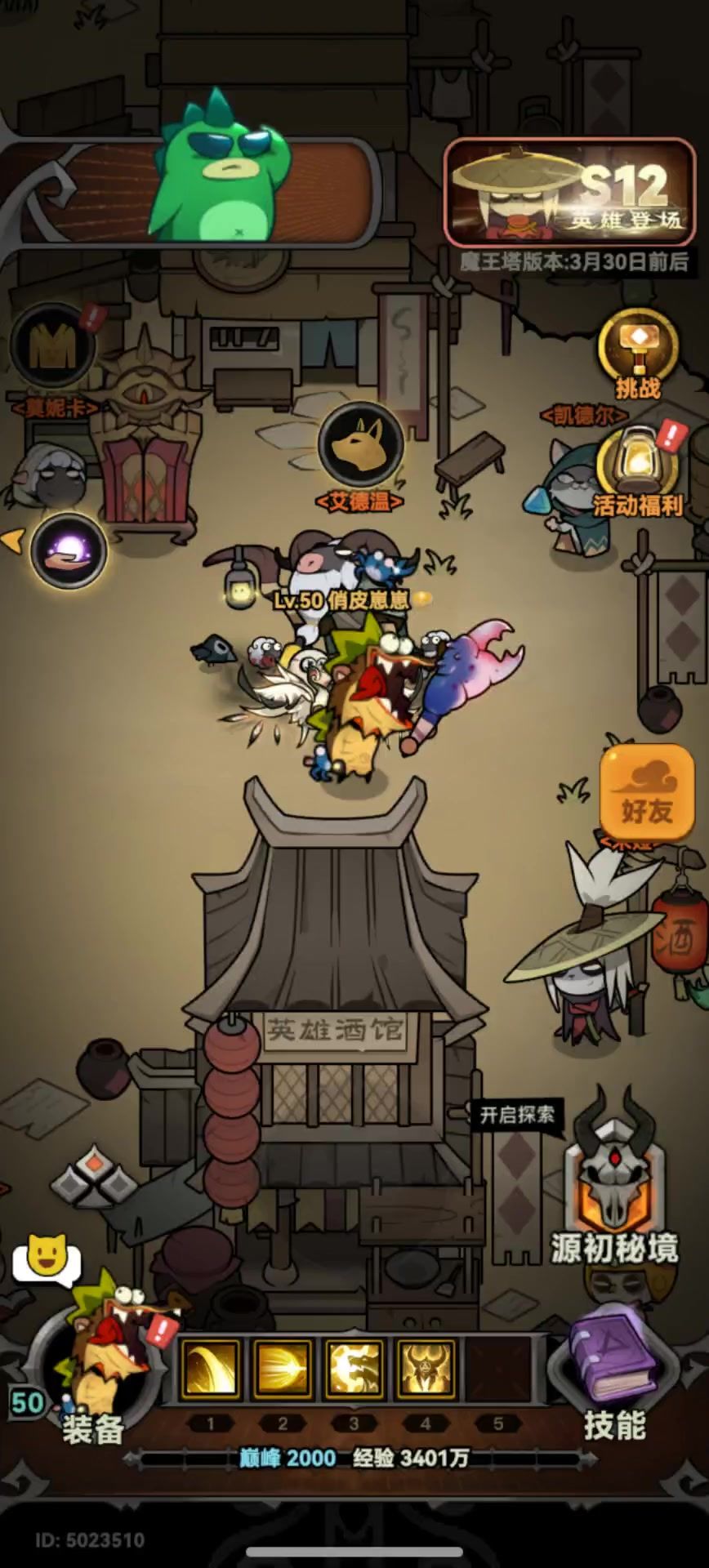Tap the 艾德温 wolf icon
Screen dimensions: 709x1568
360,445
